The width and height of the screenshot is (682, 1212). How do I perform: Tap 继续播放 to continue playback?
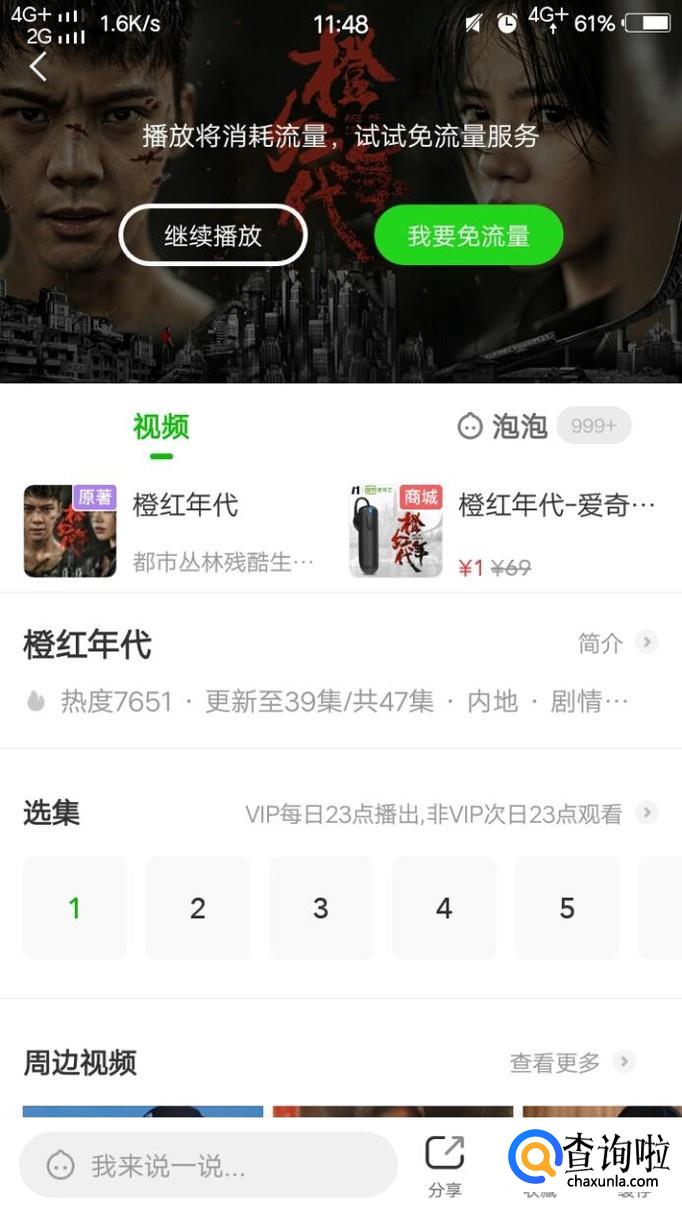pos(213,236)
